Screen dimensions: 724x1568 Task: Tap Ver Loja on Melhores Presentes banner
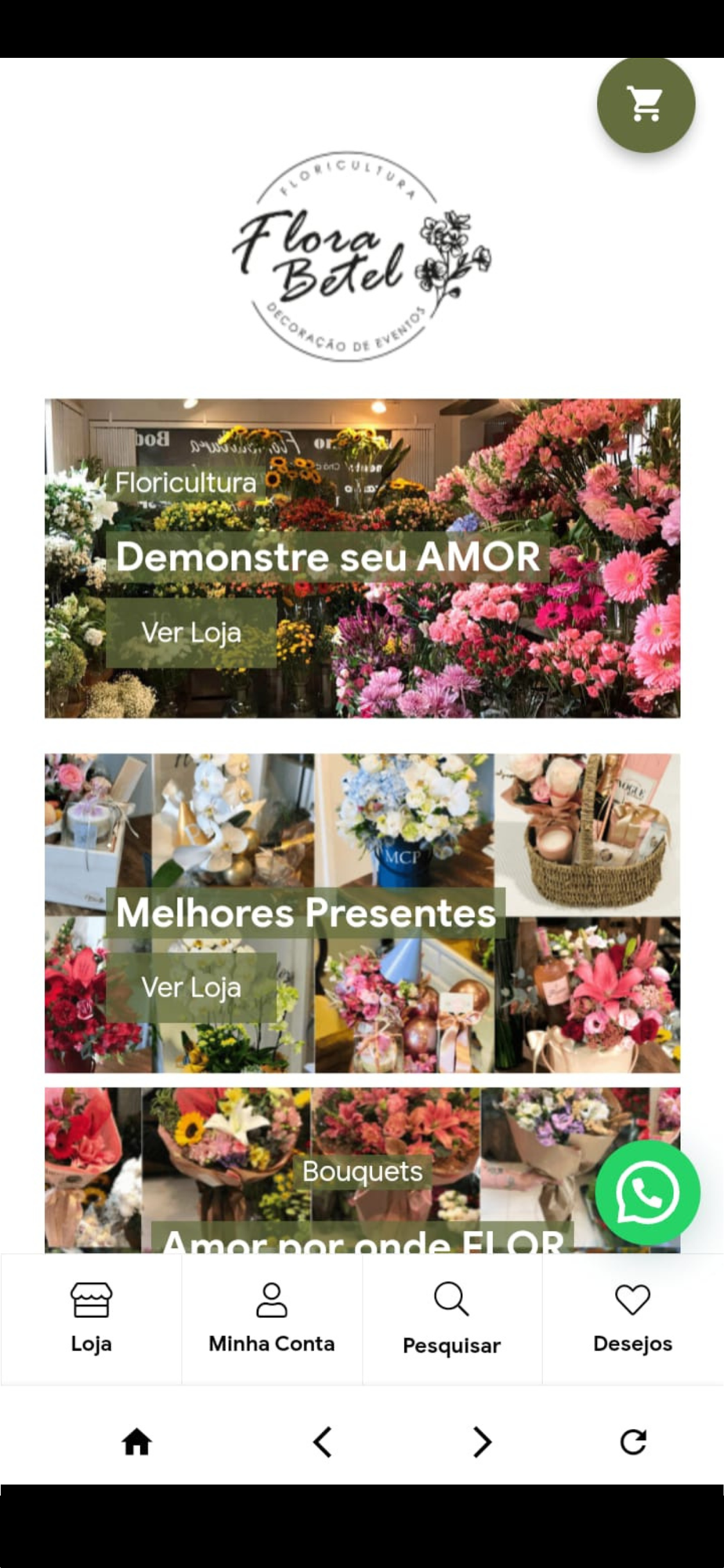191,988
